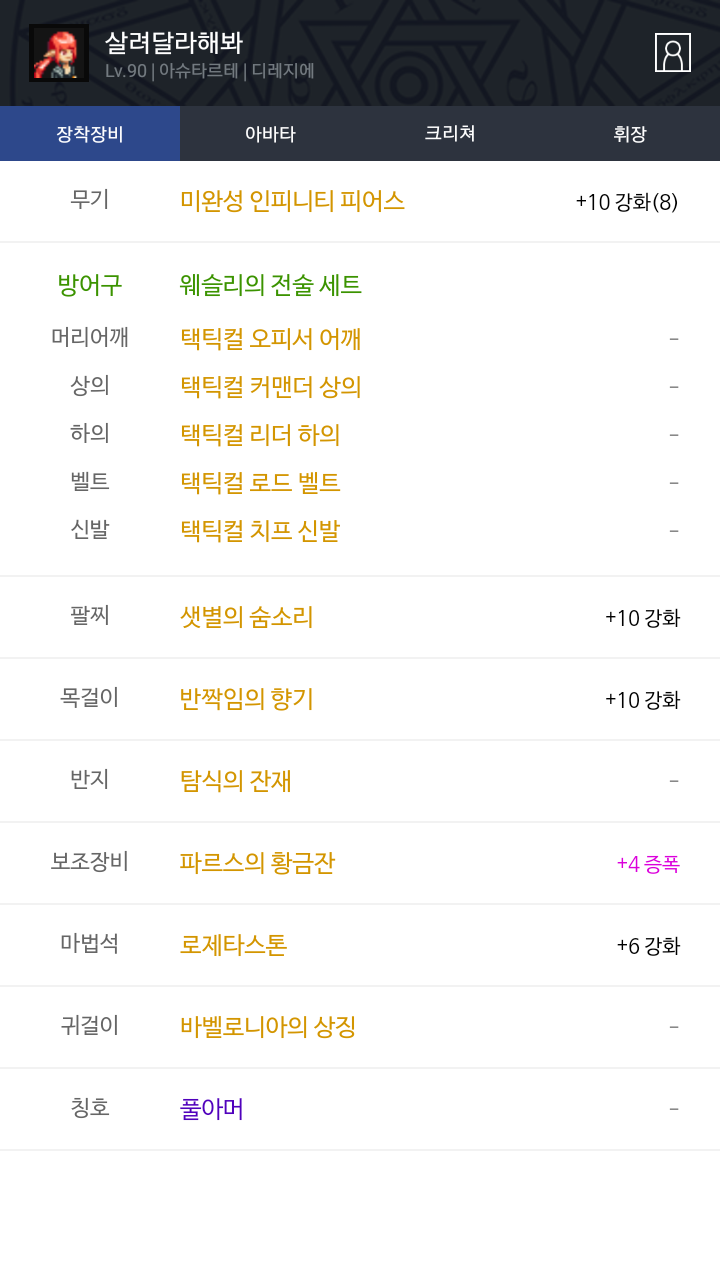
Task: Switch to the 휘장 tab
Action: tap(630, 134)
